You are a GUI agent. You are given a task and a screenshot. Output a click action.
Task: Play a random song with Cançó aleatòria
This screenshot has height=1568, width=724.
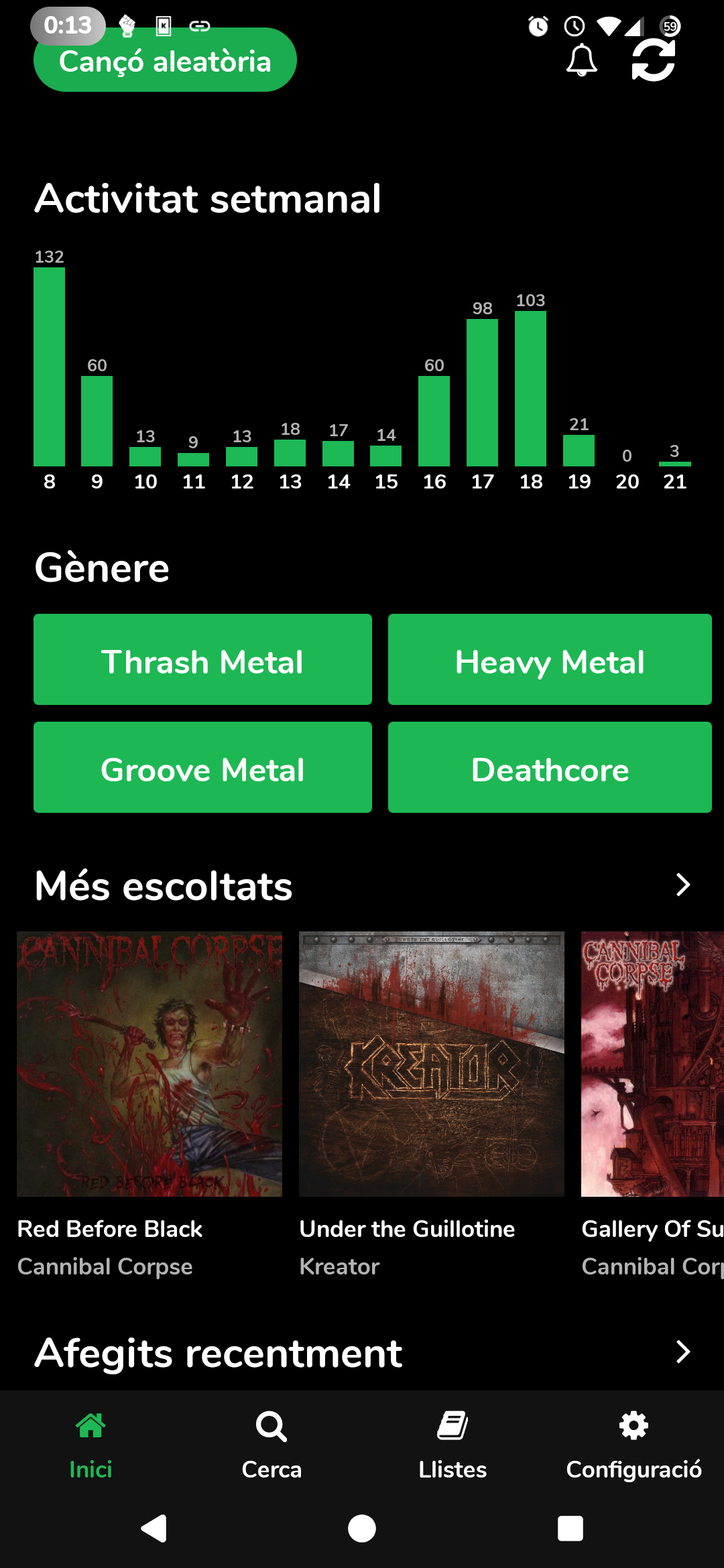point(165,60)
